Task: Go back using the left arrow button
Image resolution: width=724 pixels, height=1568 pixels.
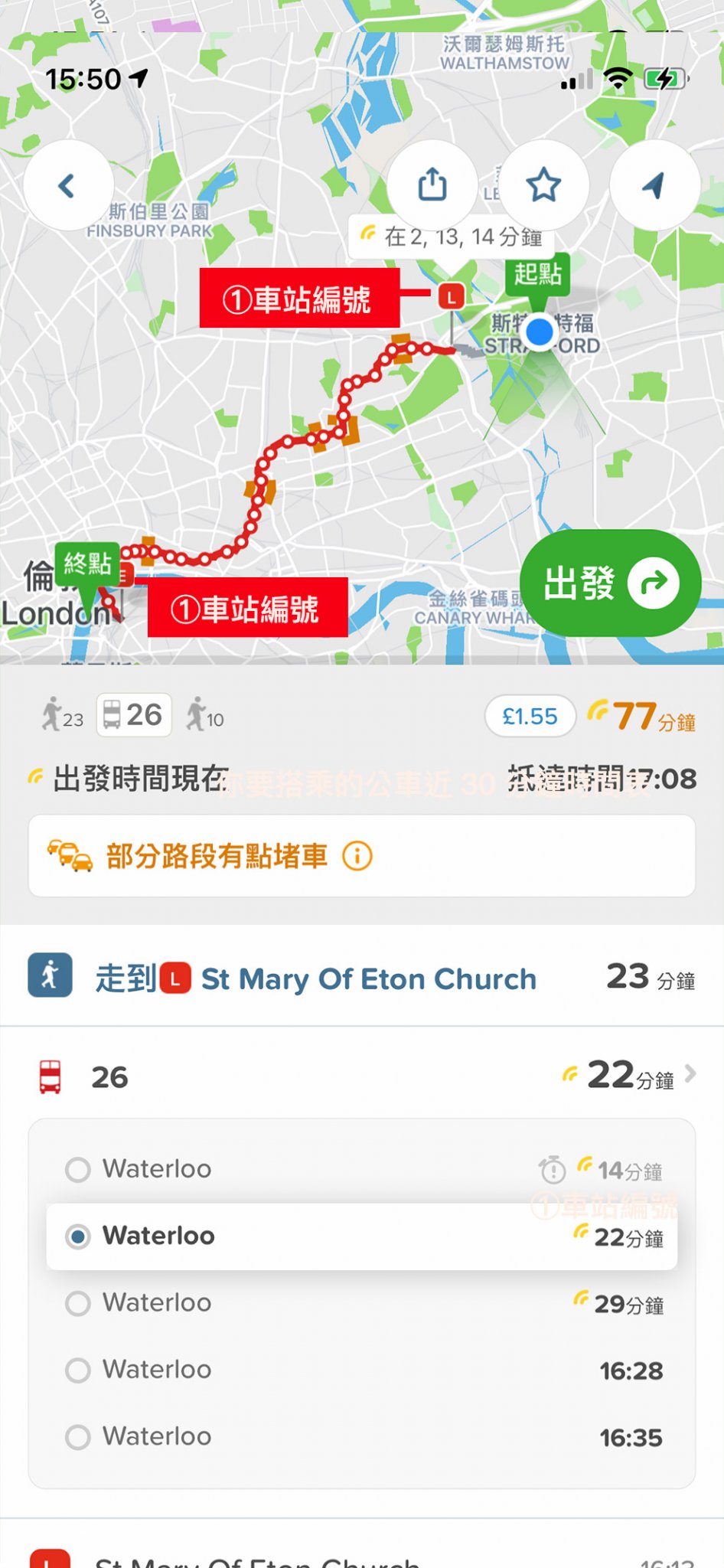Action: (68, 185)
